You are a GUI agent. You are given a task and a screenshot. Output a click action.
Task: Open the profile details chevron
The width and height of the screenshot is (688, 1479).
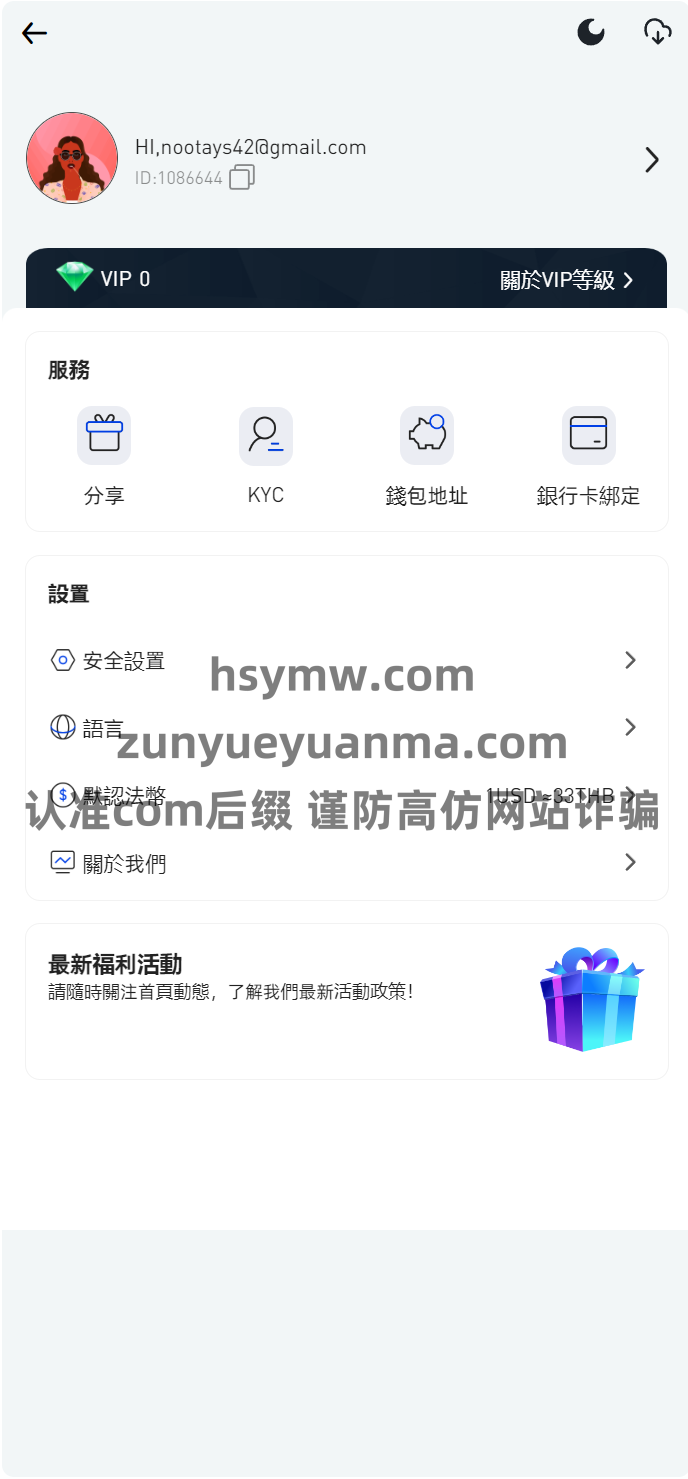(x=652, y=160)
